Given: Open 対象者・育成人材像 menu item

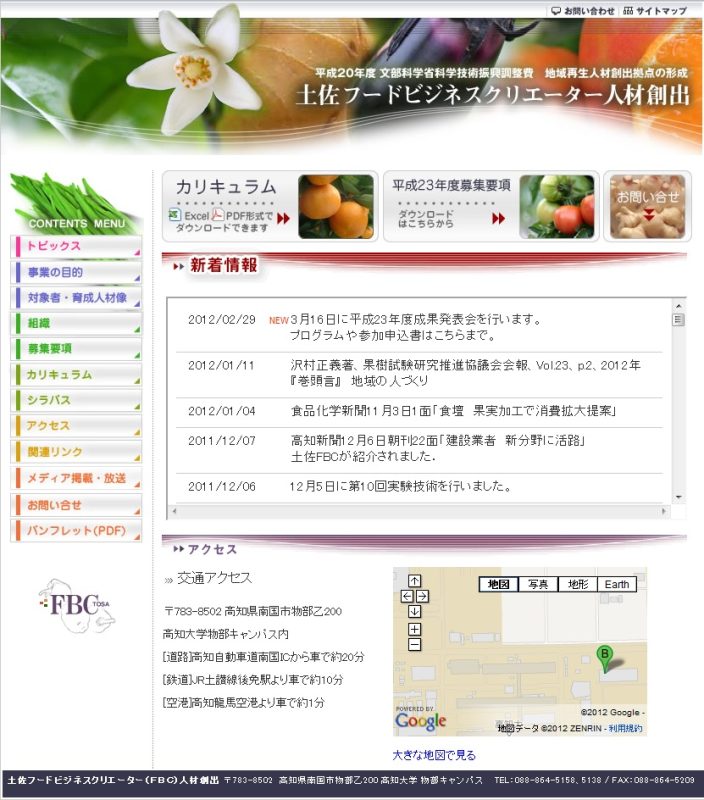Looking at the screenshot, I should pos(75,298).
